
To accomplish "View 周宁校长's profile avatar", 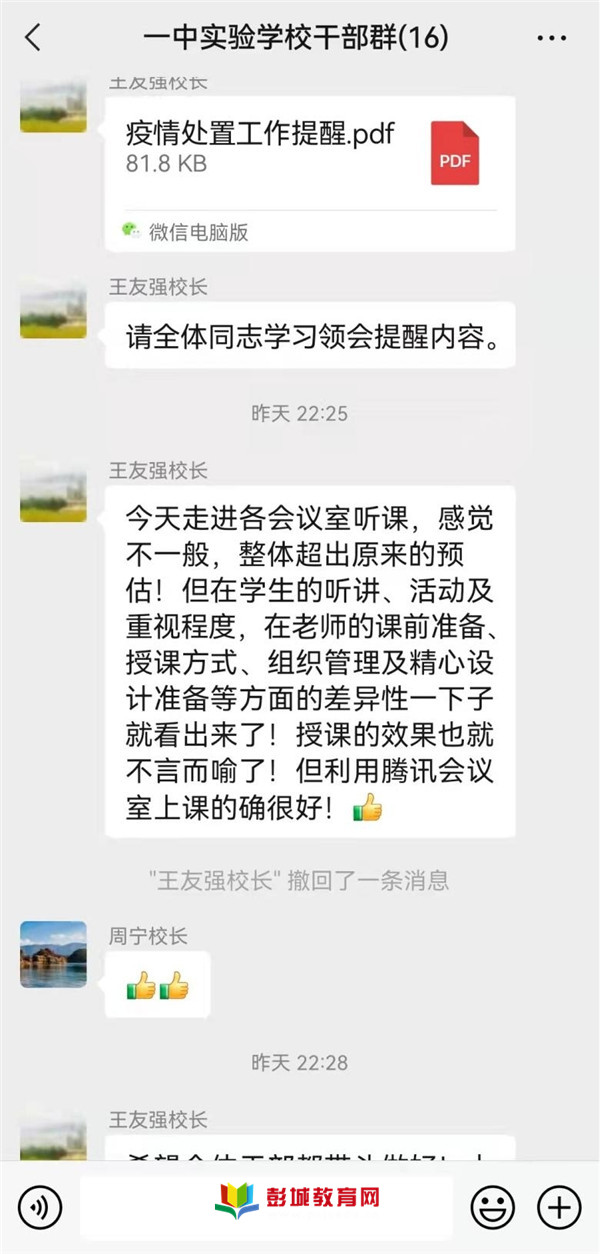I will click(x=53, y=954).
